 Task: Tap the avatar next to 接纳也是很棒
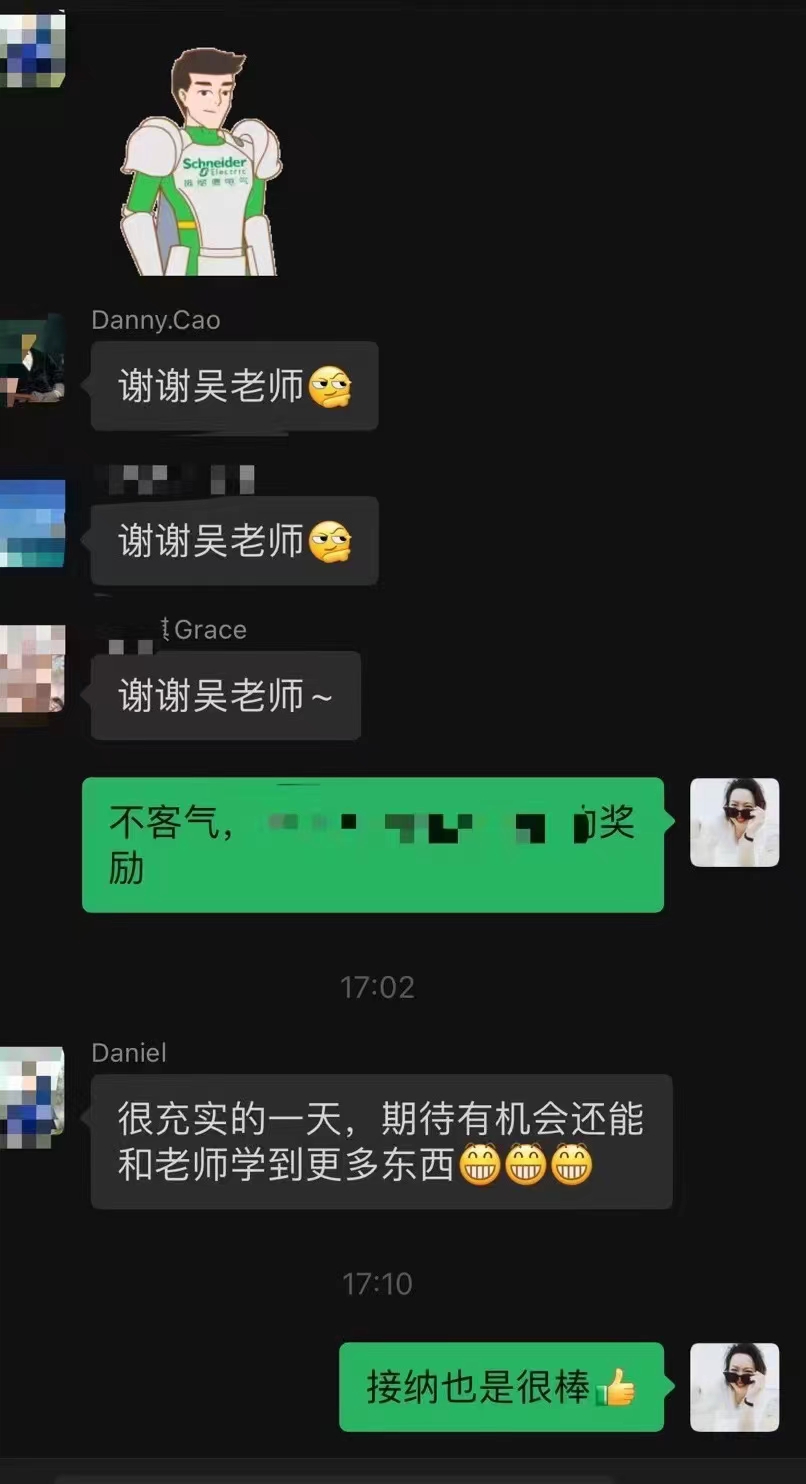pyautogui.click(x=734, y=1386)
